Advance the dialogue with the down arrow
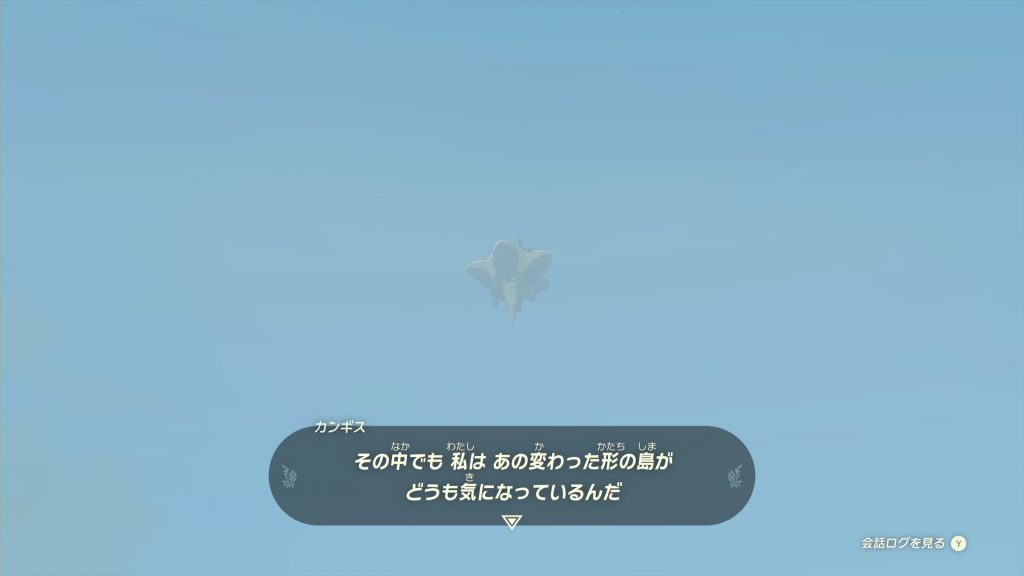This screenshot has width=1024, height=576. coord(511,522)
